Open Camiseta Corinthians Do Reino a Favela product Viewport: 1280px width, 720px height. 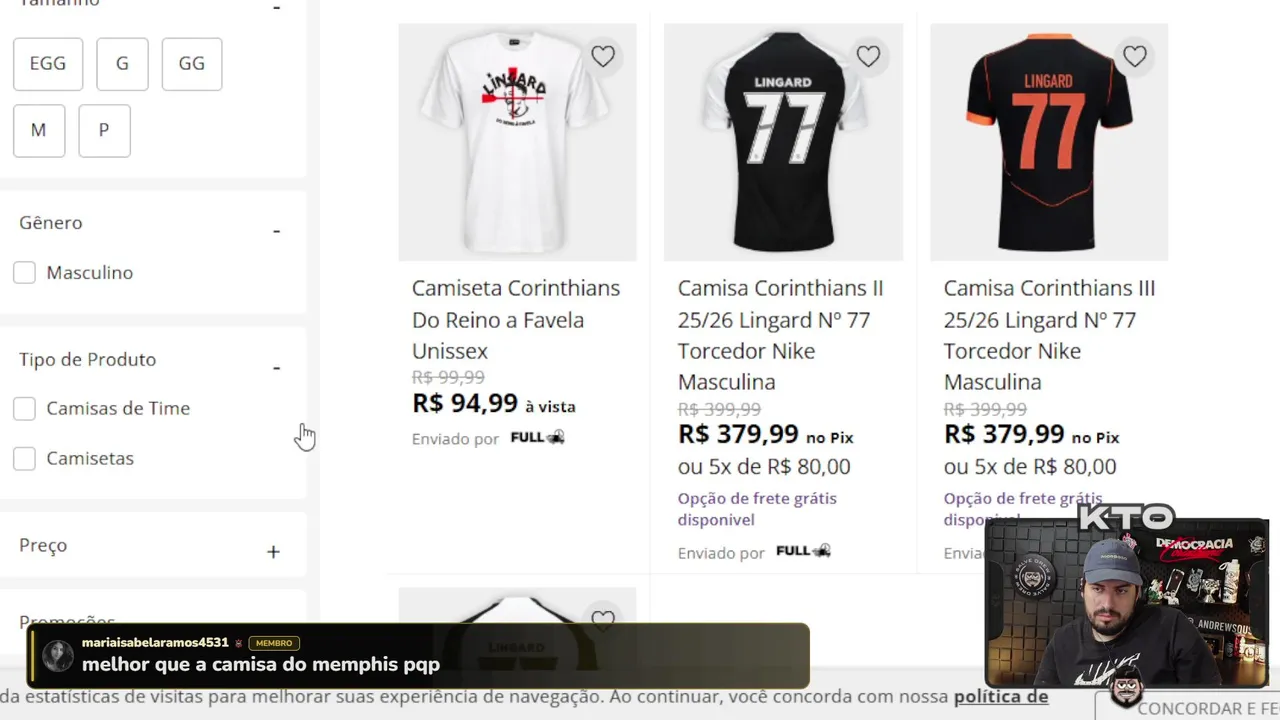516,319
